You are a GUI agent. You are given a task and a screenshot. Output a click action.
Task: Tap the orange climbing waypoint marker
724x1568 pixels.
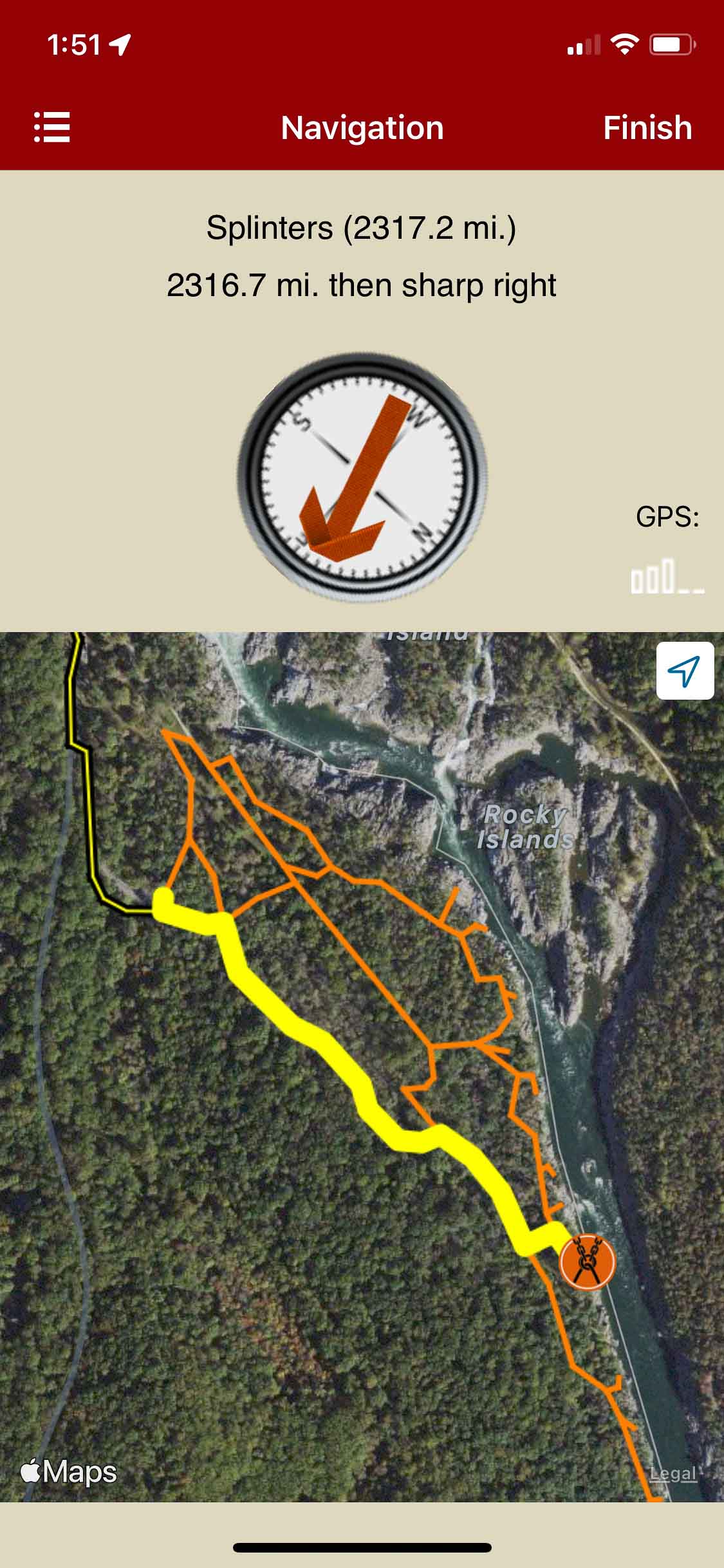point(587,1262)
